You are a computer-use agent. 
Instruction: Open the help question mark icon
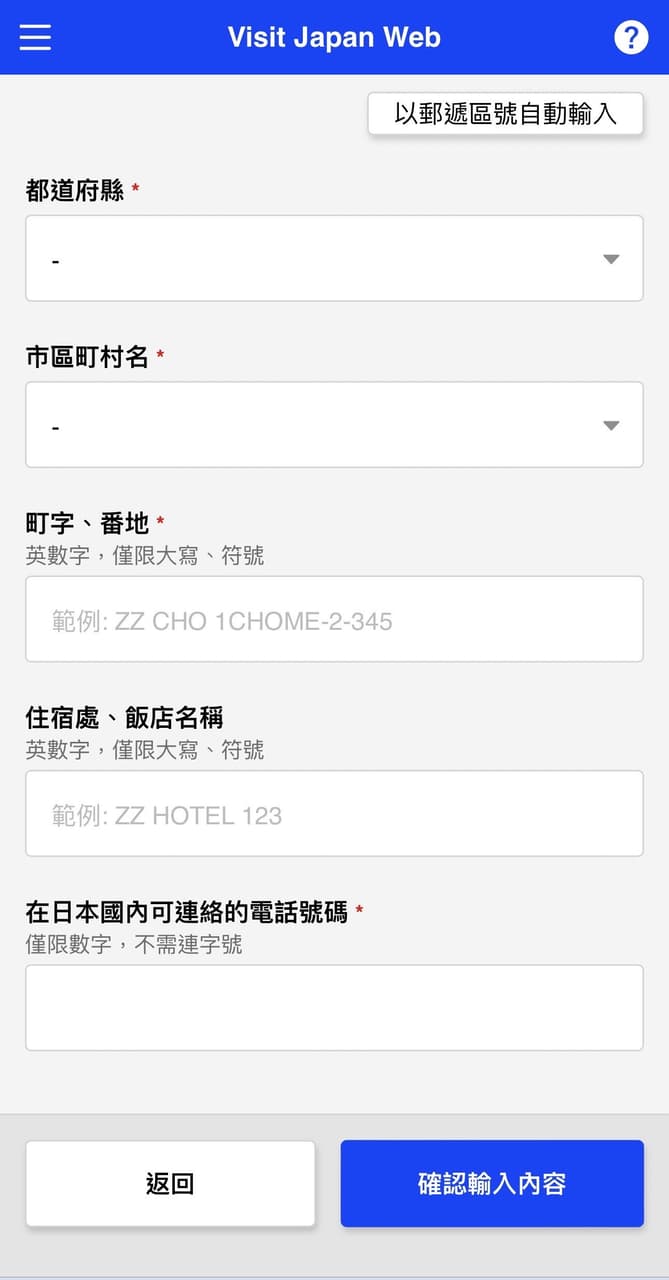[x=630, y=37]
